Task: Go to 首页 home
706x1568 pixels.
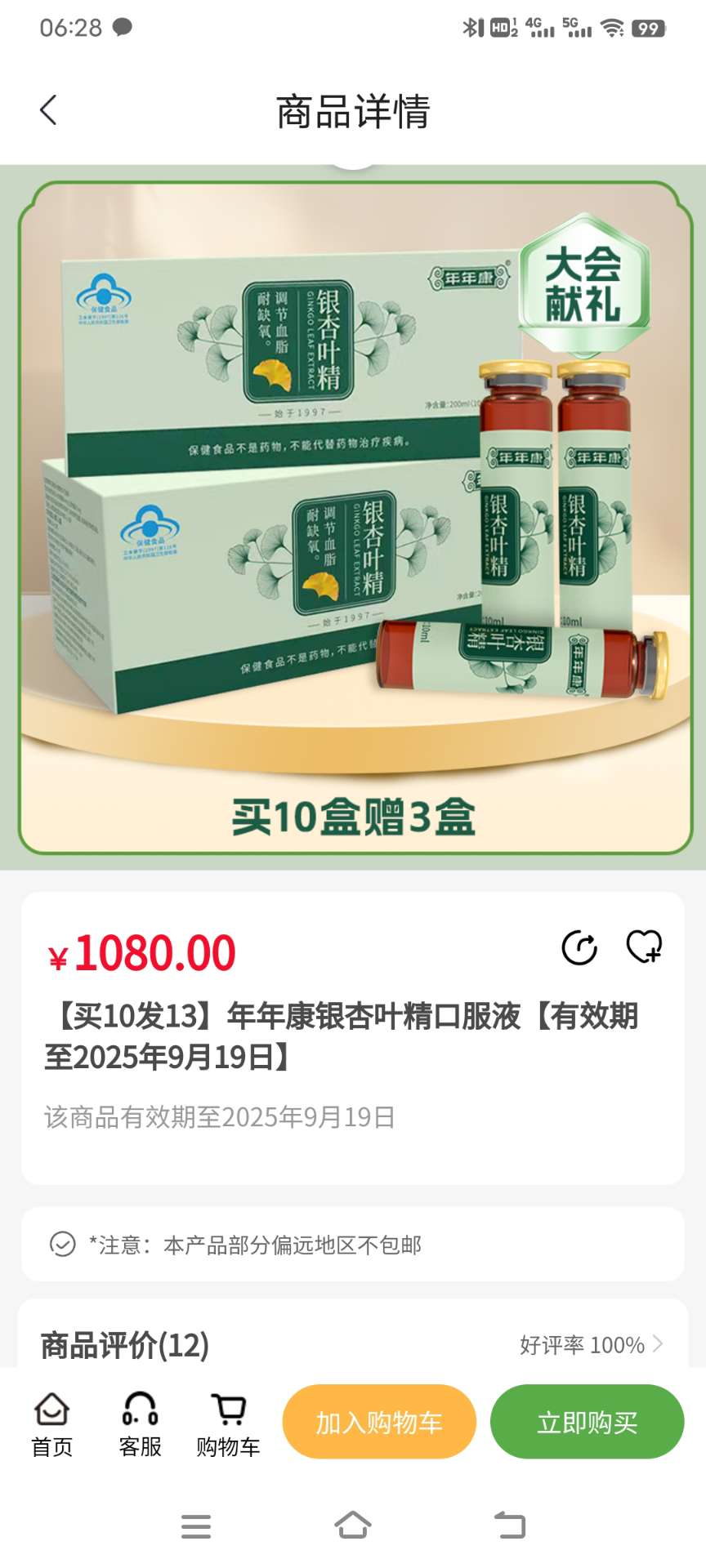Action: pos(52,1424)
